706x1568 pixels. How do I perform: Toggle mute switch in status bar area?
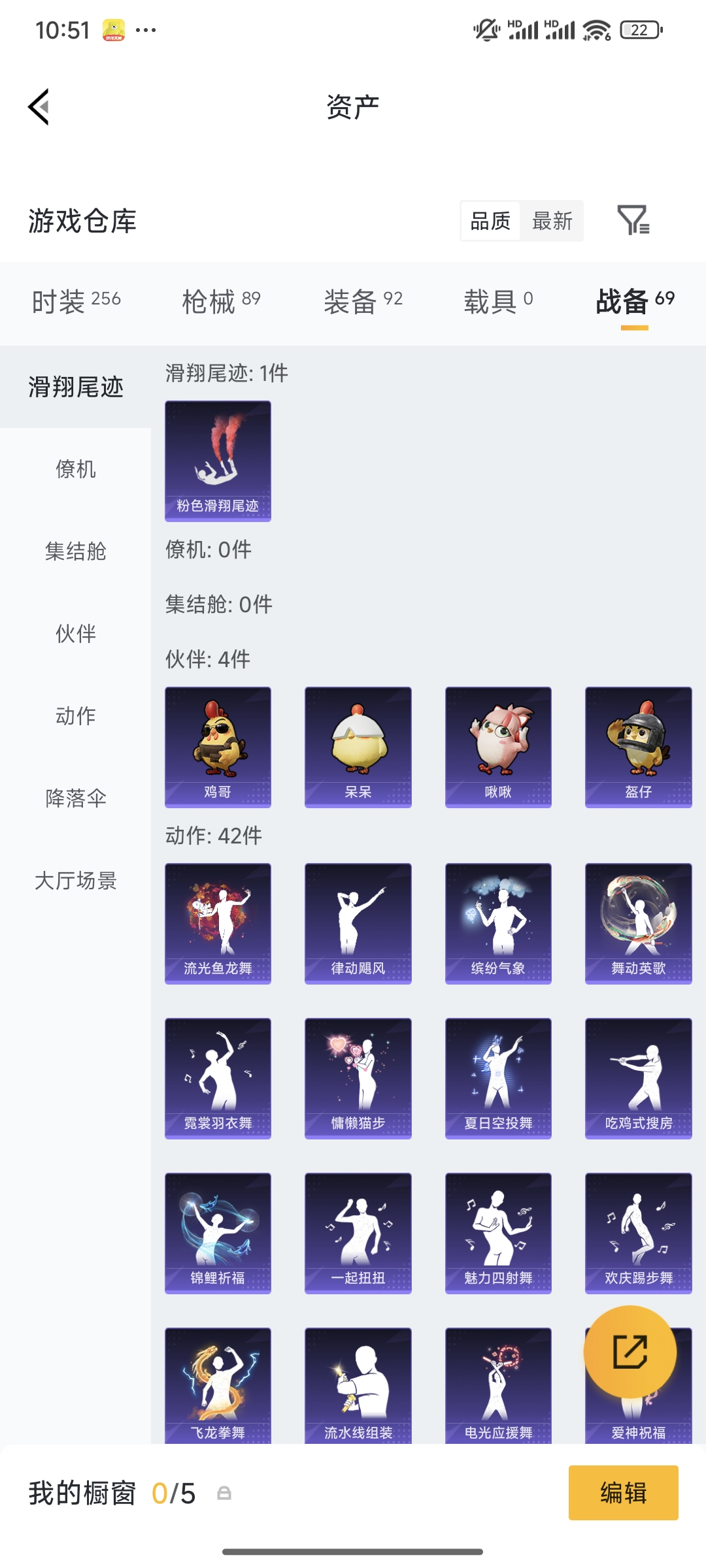click(x=486, y=29)
